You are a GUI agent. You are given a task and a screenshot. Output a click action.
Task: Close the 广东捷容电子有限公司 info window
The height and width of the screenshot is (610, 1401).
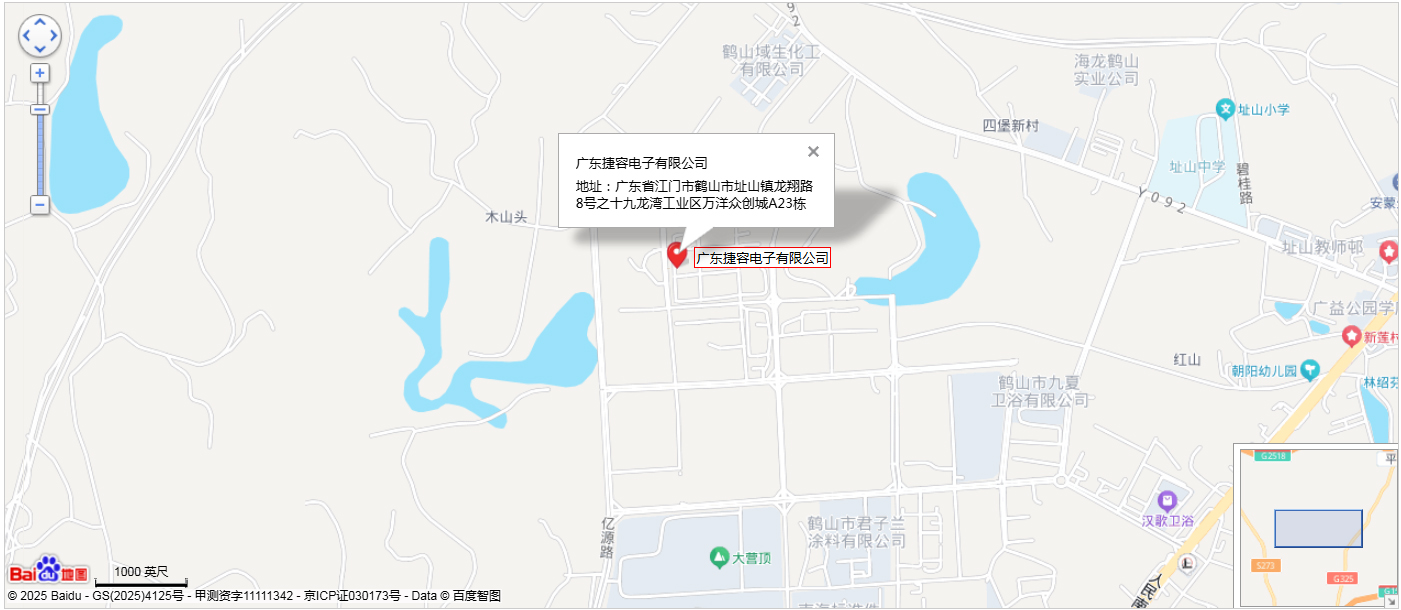click(x=813, y=151)
